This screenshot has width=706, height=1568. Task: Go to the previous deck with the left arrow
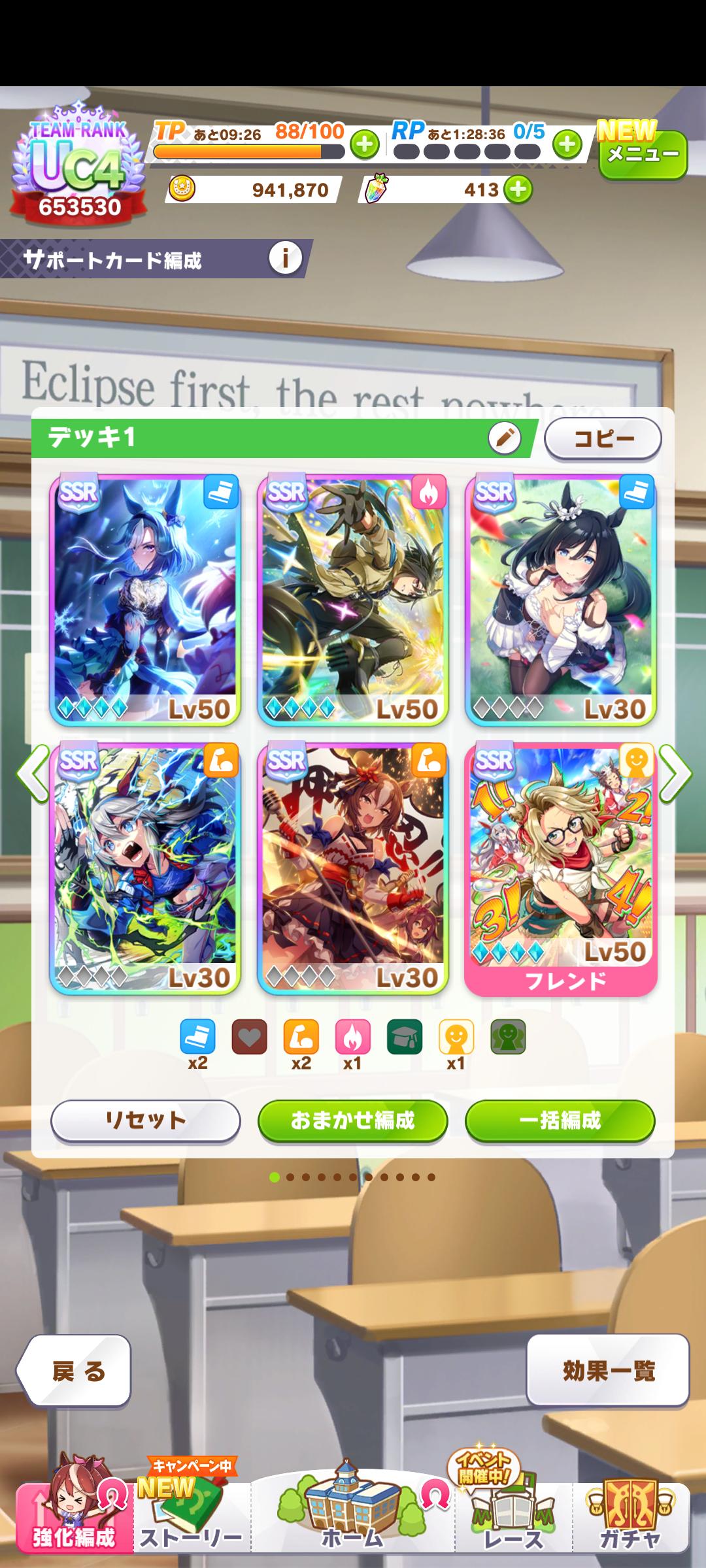click(33, 774)
